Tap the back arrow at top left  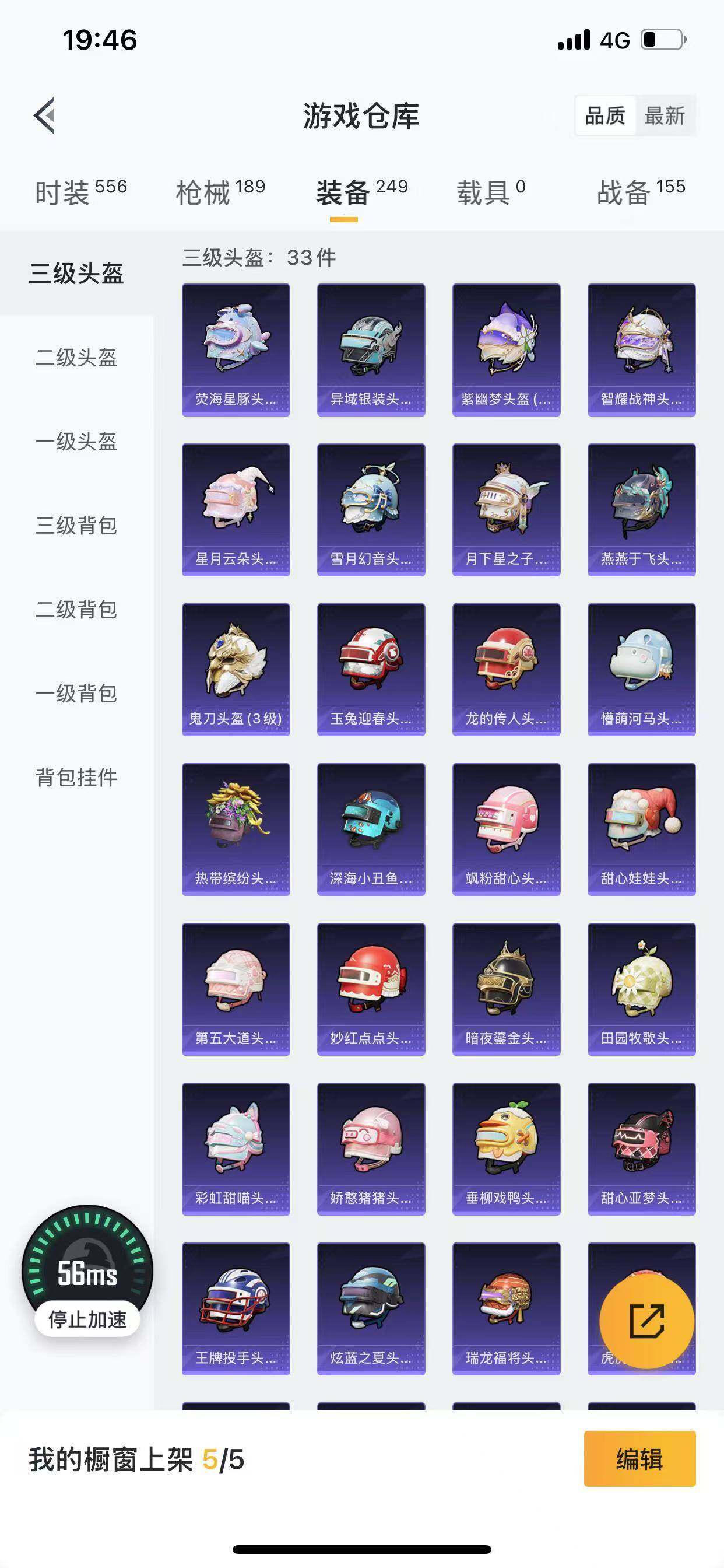coord(44,117)
